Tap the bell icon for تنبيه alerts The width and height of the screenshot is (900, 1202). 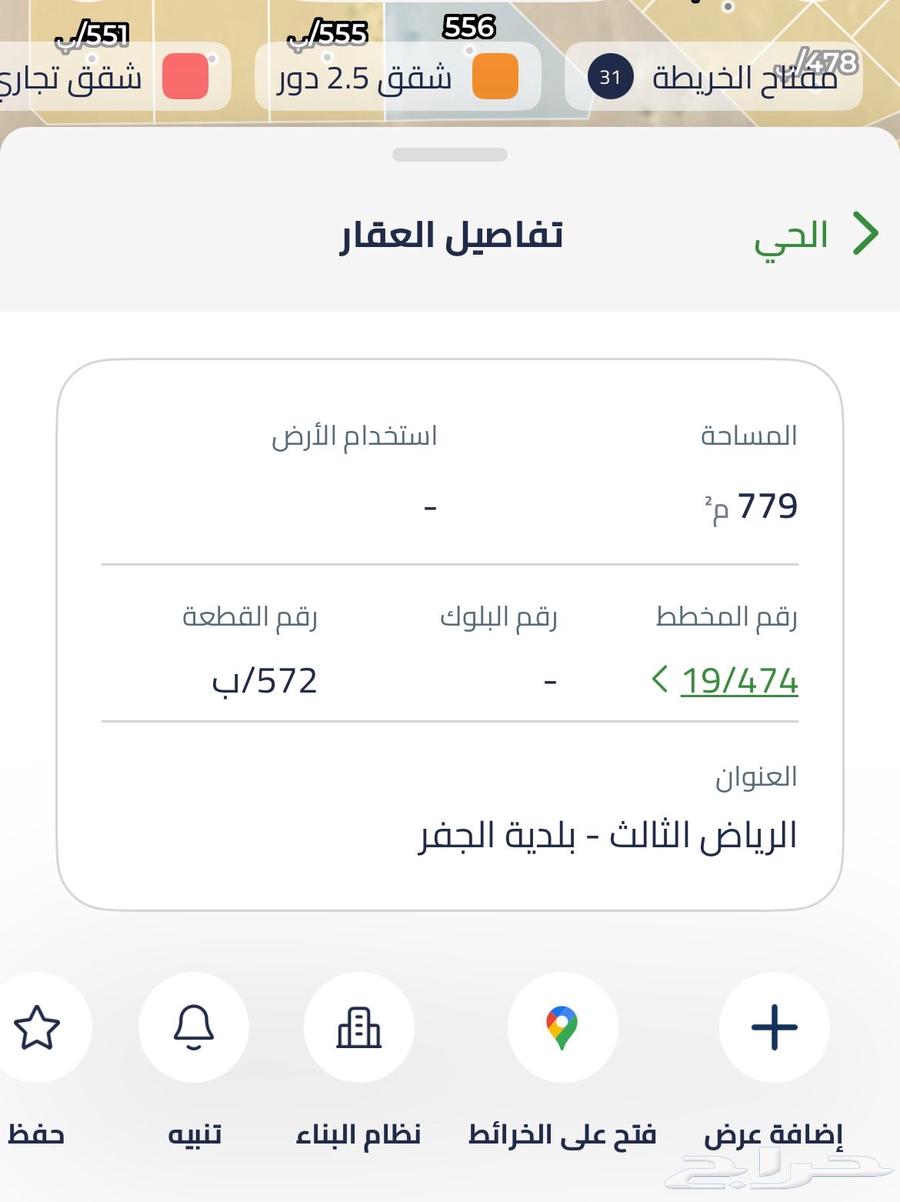[194, 1027]
